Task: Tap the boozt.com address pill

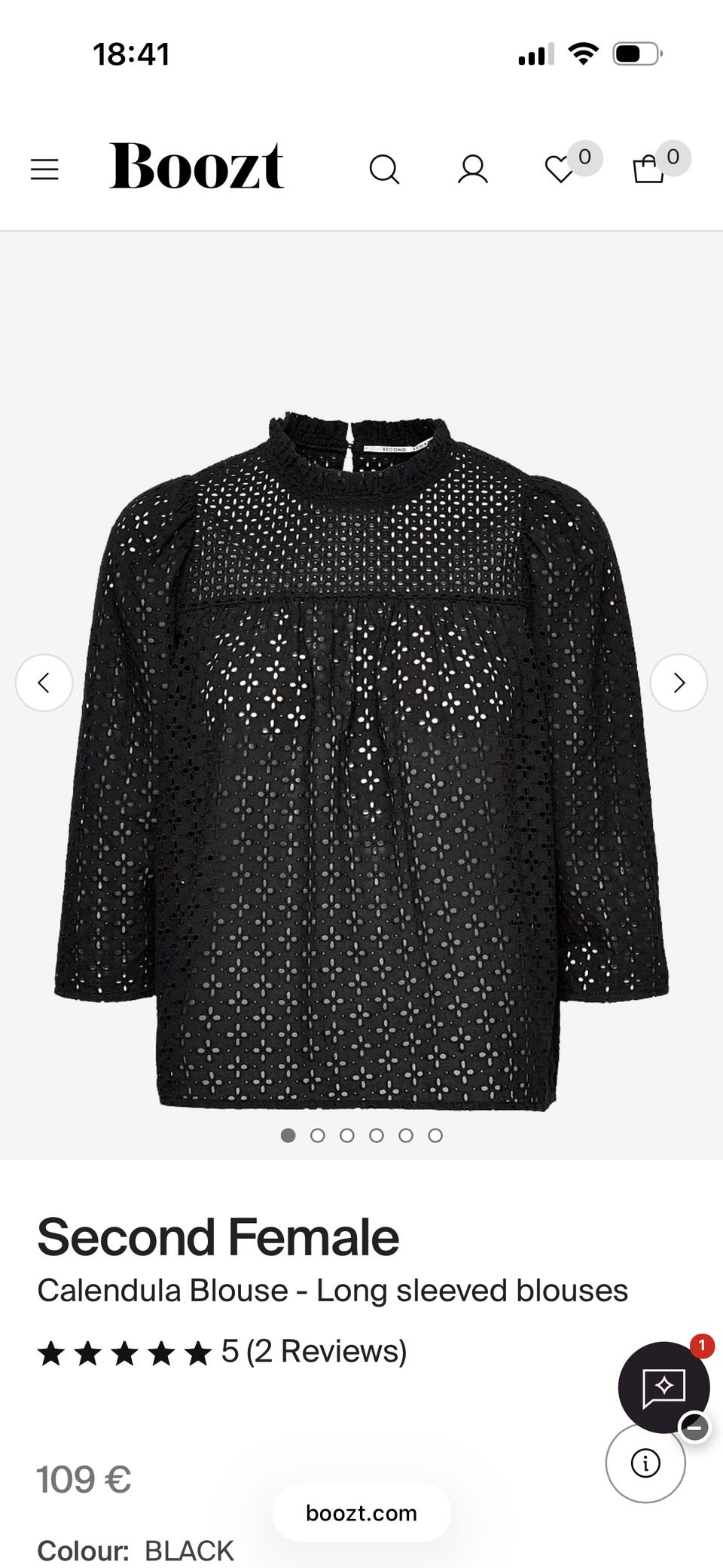Action: tap(361, 1513)
